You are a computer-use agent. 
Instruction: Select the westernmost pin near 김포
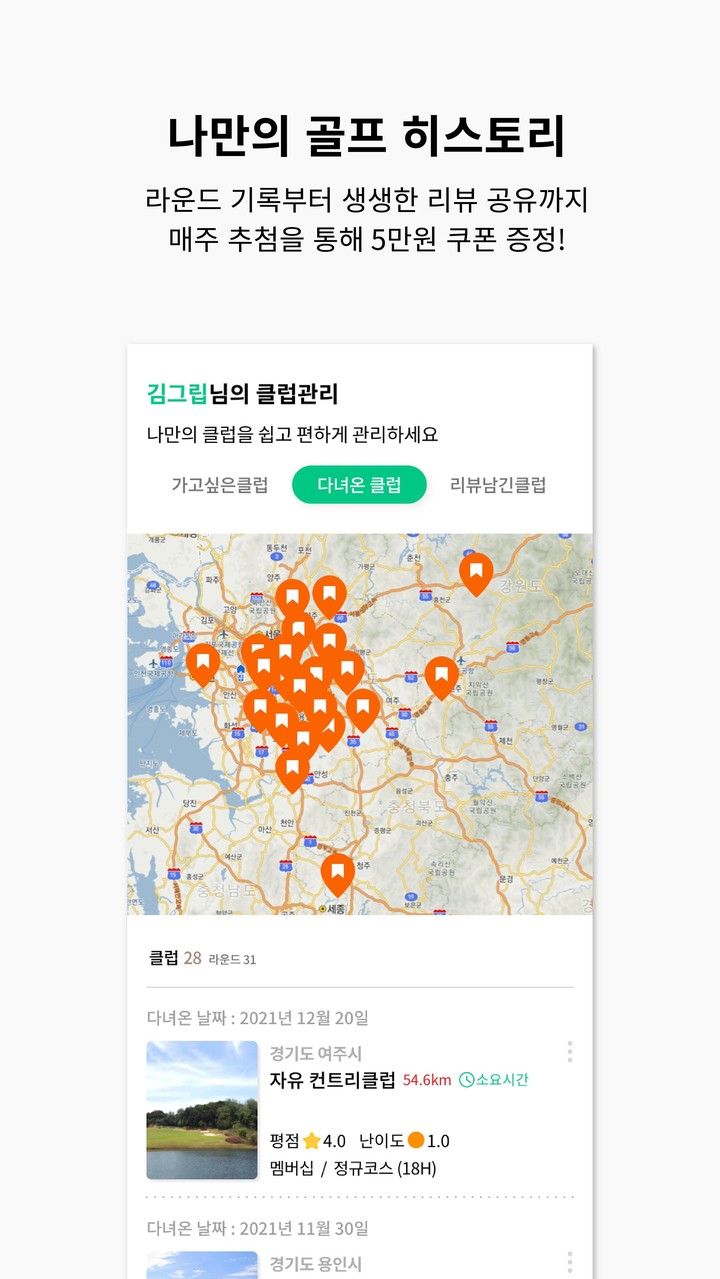(204, 663)
